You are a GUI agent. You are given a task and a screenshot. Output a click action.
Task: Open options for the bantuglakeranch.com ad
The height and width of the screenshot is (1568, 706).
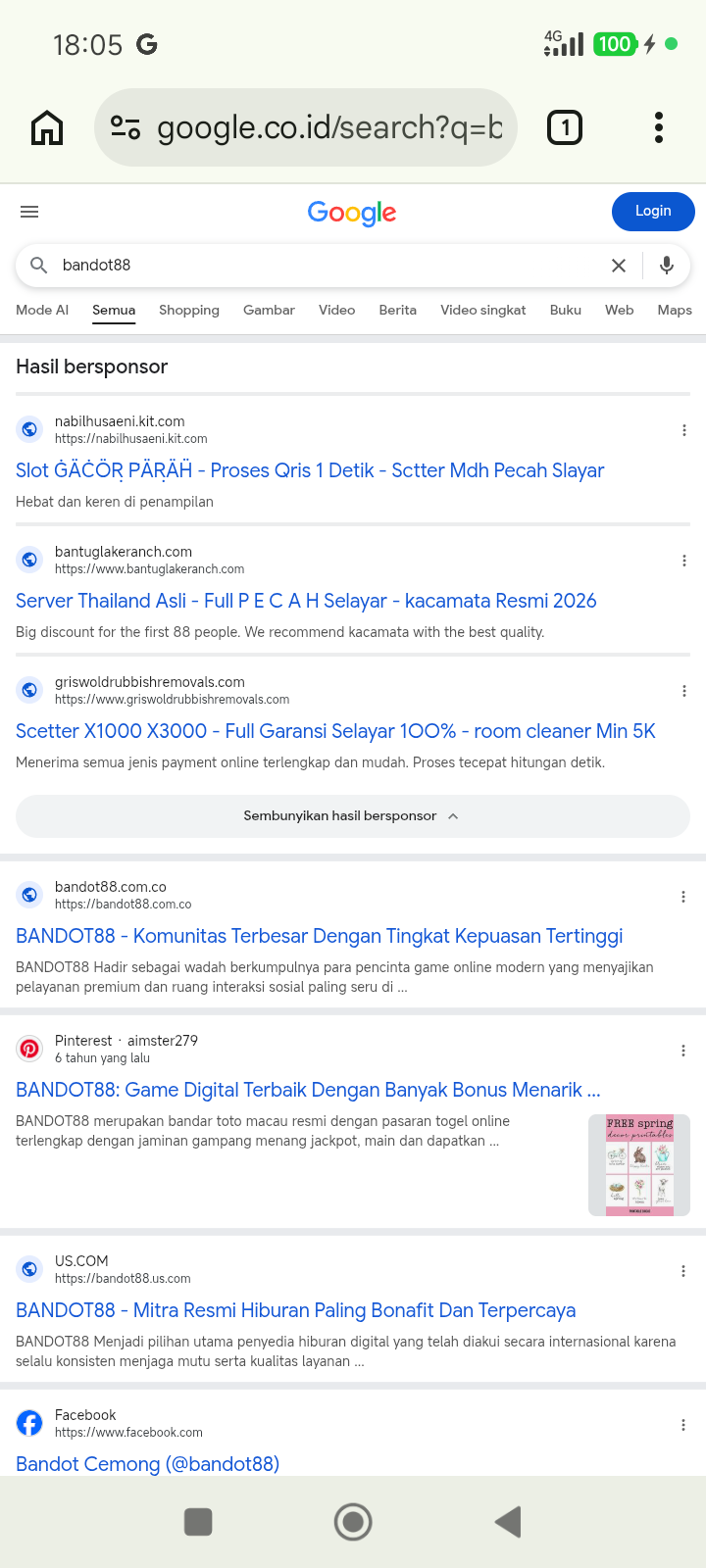click(x=683, y=561)
